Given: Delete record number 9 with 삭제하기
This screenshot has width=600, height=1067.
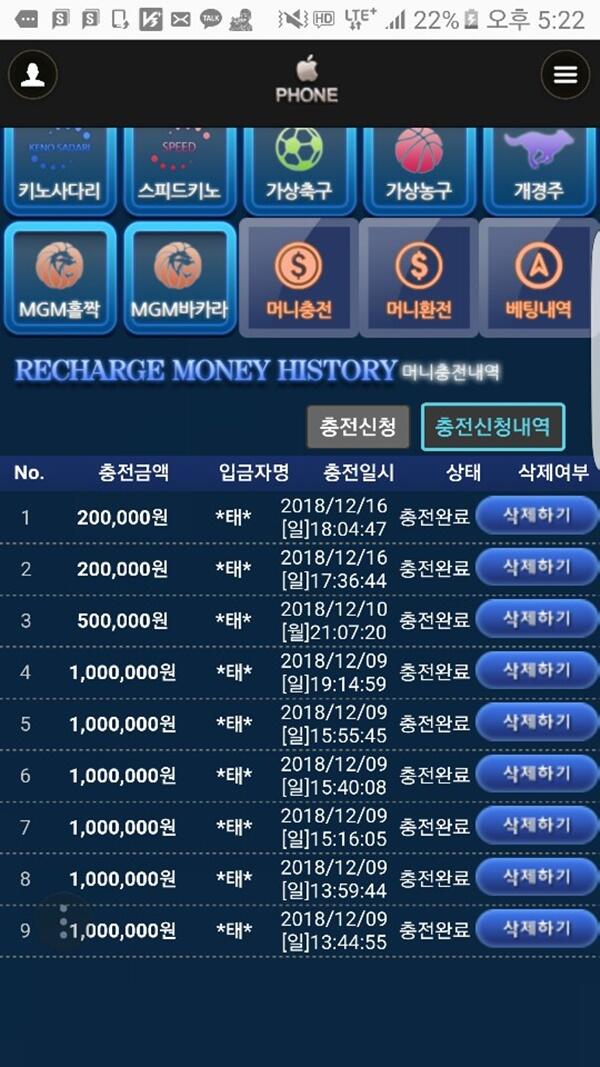Looking at the screenshot, I should (x=536, y=929).
